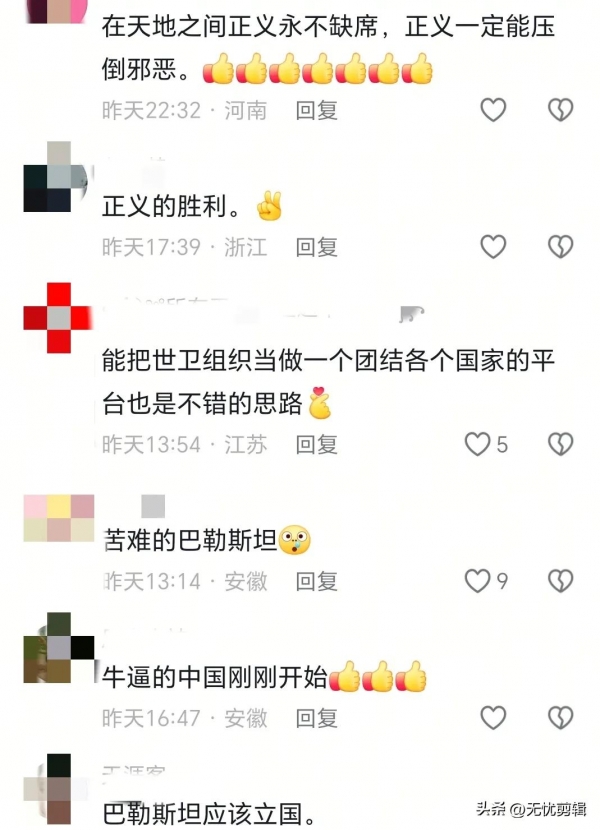The image size is (600, 830).
Task: Dislike the 河南 comment posted at 22:32
Action: pos(561,110)
